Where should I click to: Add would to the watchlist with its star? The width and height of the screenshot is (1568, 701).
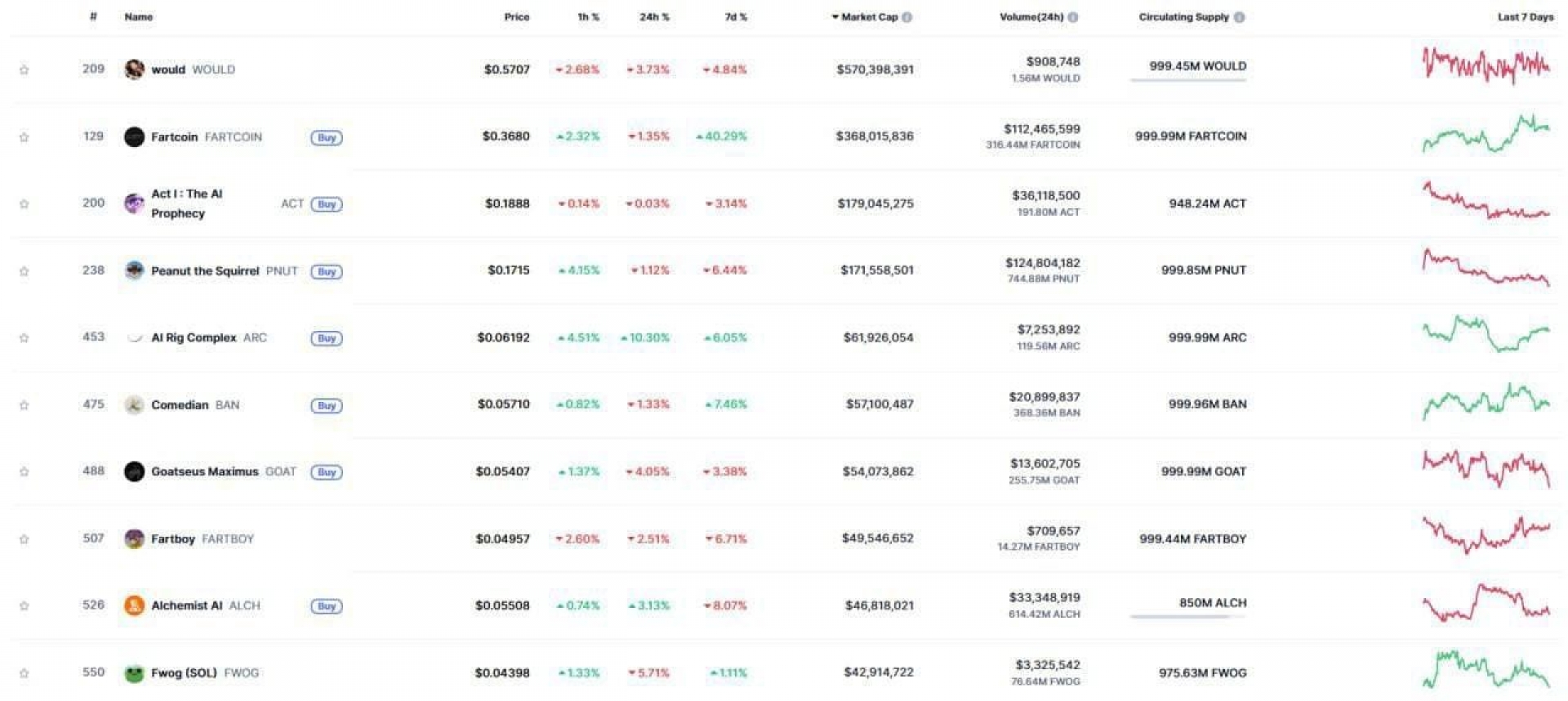tap(24, 70)
